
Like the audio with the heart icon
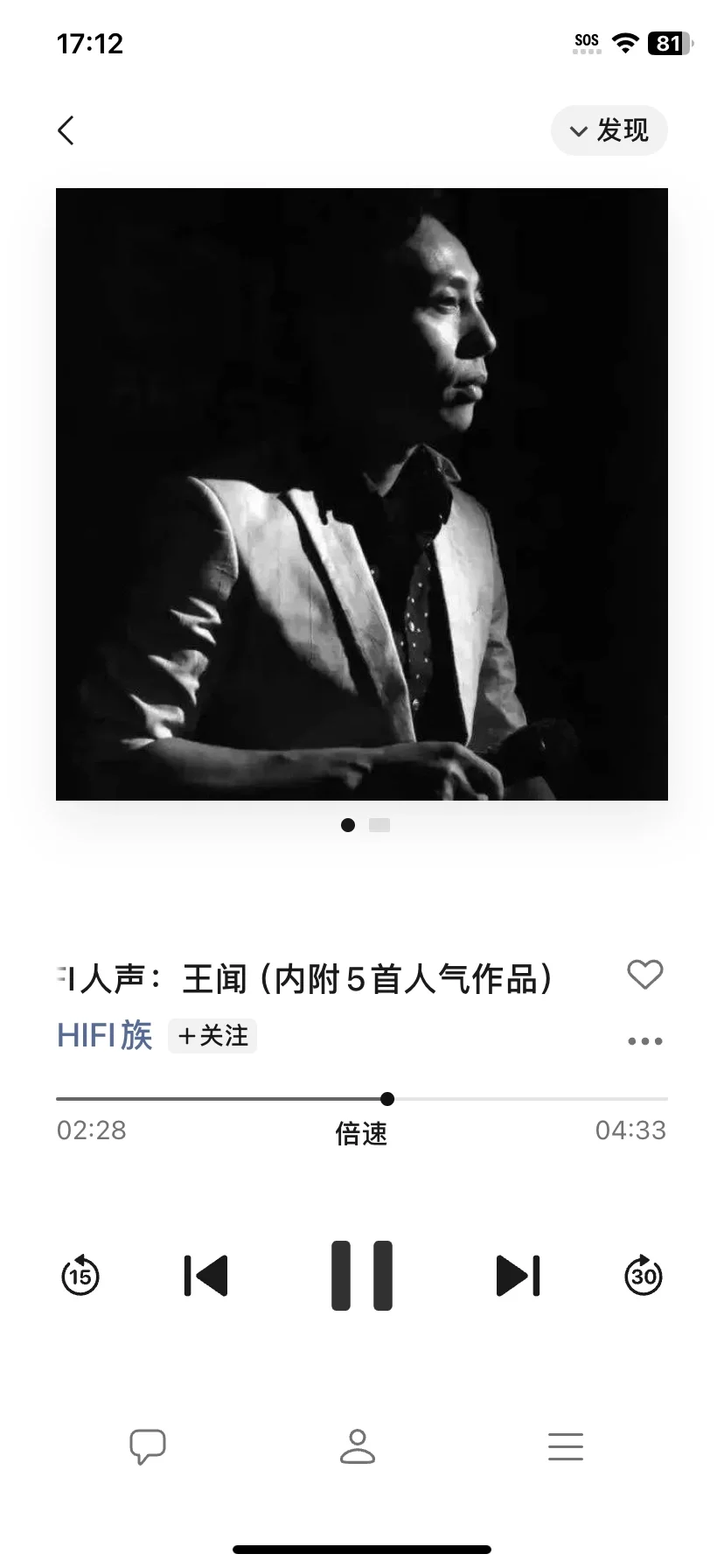(x=645, y=975)
